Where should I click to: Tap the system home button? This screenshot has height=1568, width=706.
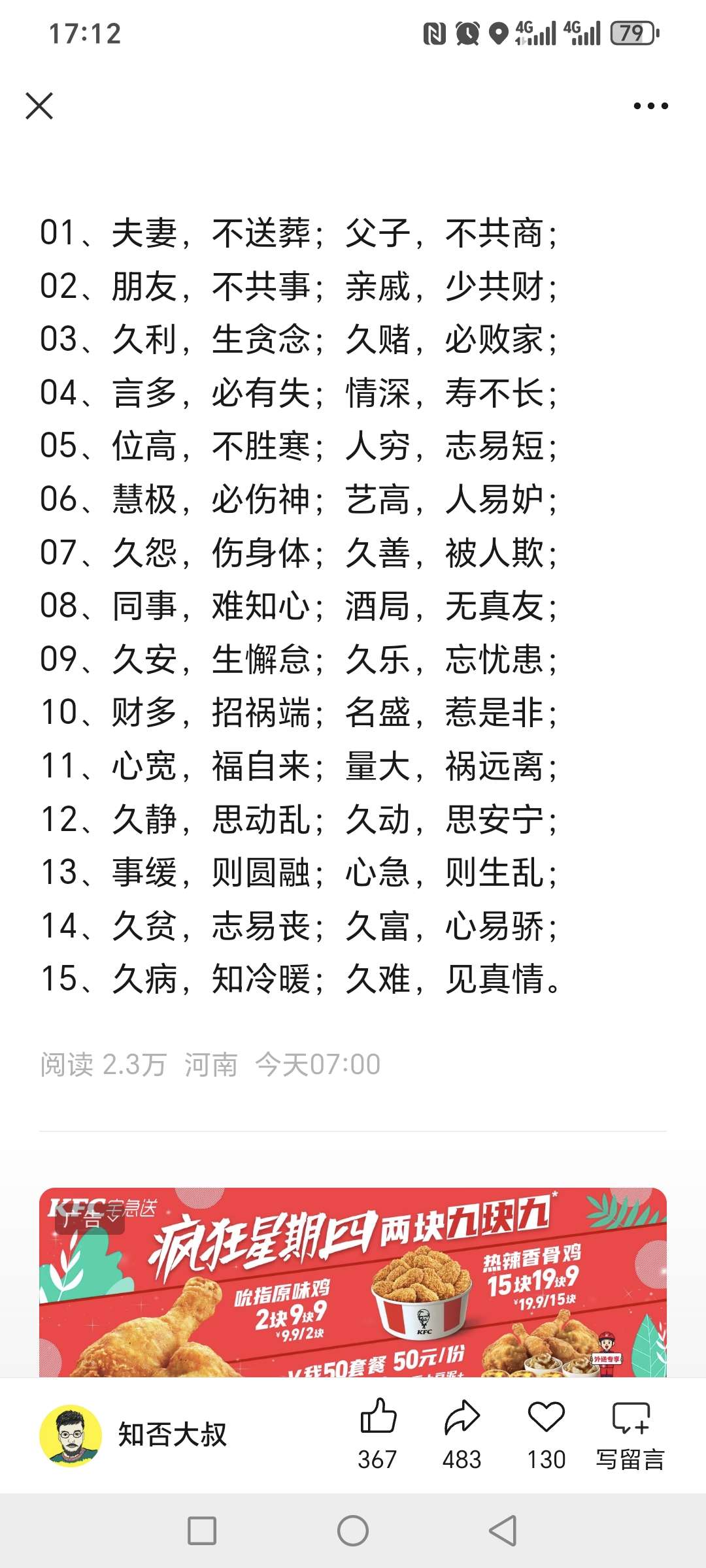[x=353, y=1531]
